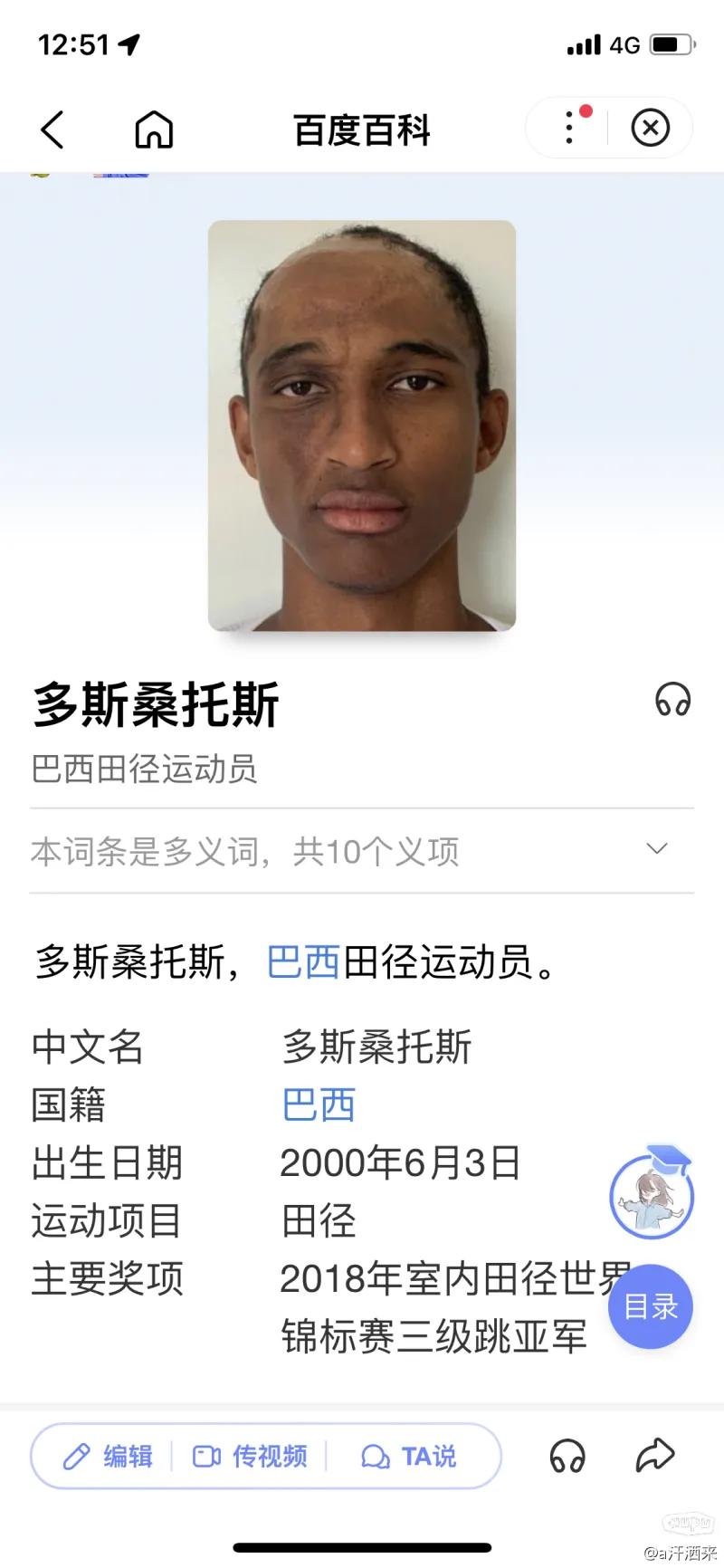The width and height of the screenshot is (724, 1568).
Task: Open the 巴西 link in the 国籍 row
Action: [x=319, y=1104]
